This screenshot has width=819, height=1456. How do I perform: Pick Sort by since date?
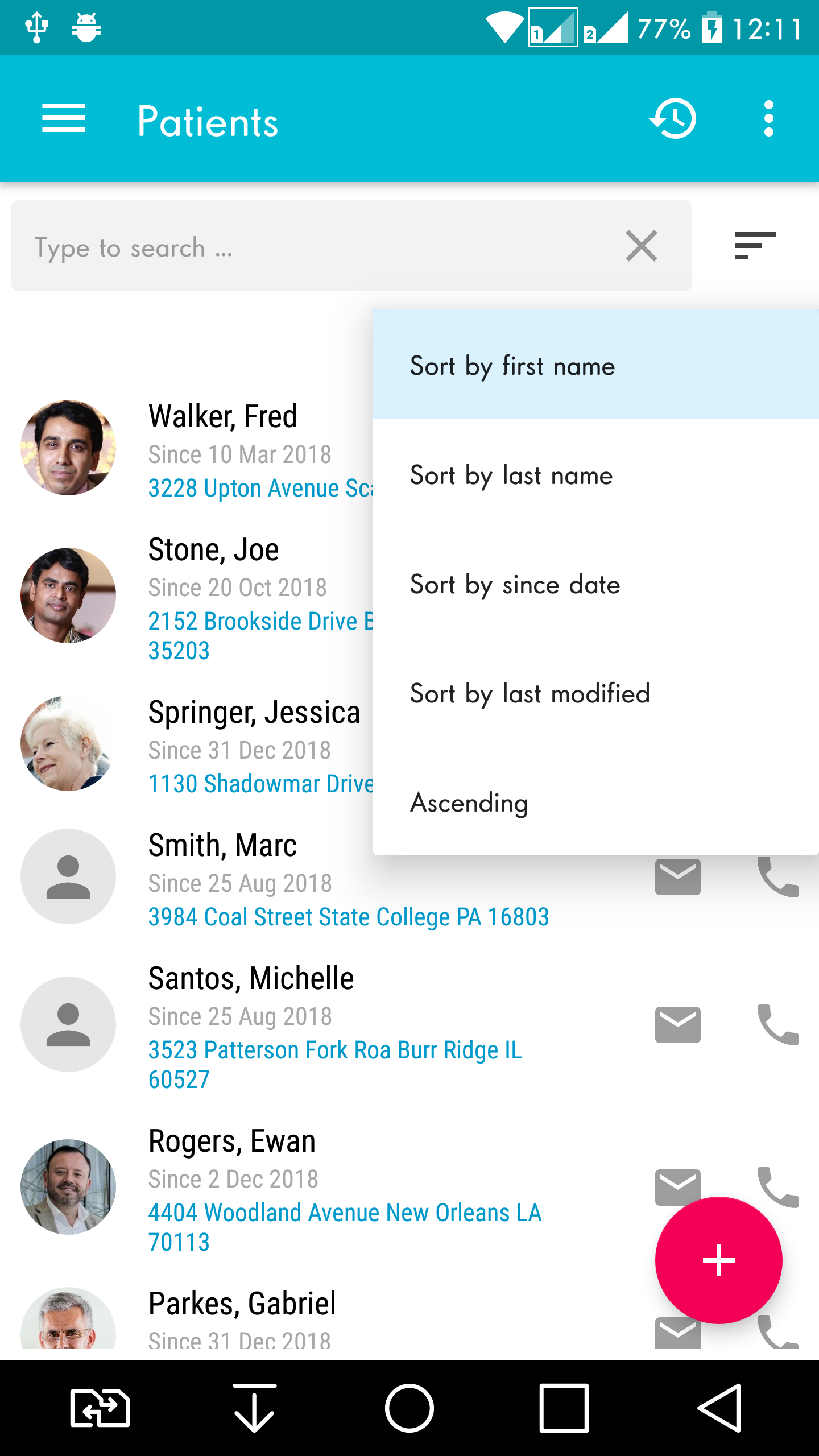[x=595, y=583]
